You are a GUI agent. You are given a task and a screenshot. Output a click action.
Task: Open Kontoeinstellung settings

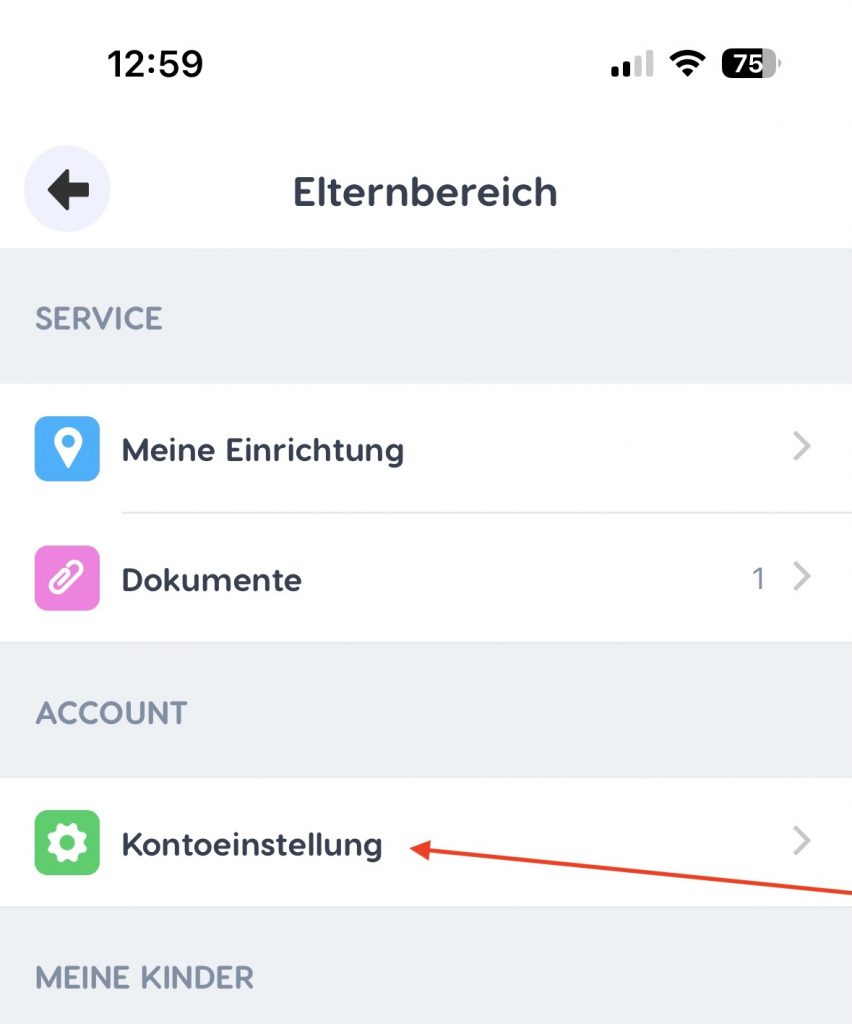point(251,843)
